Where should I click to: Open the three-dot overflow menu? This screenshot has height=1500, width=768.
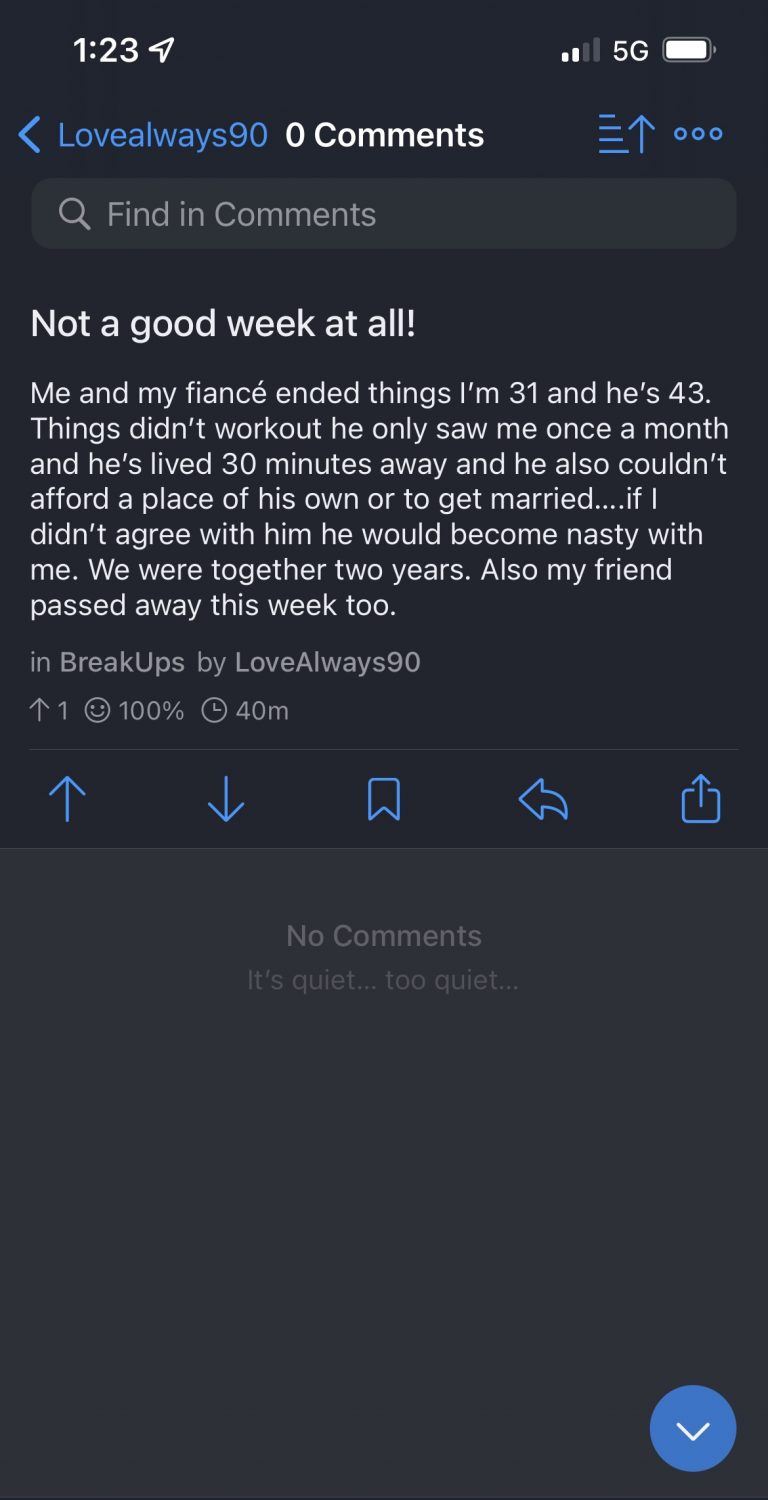[698, 134]
